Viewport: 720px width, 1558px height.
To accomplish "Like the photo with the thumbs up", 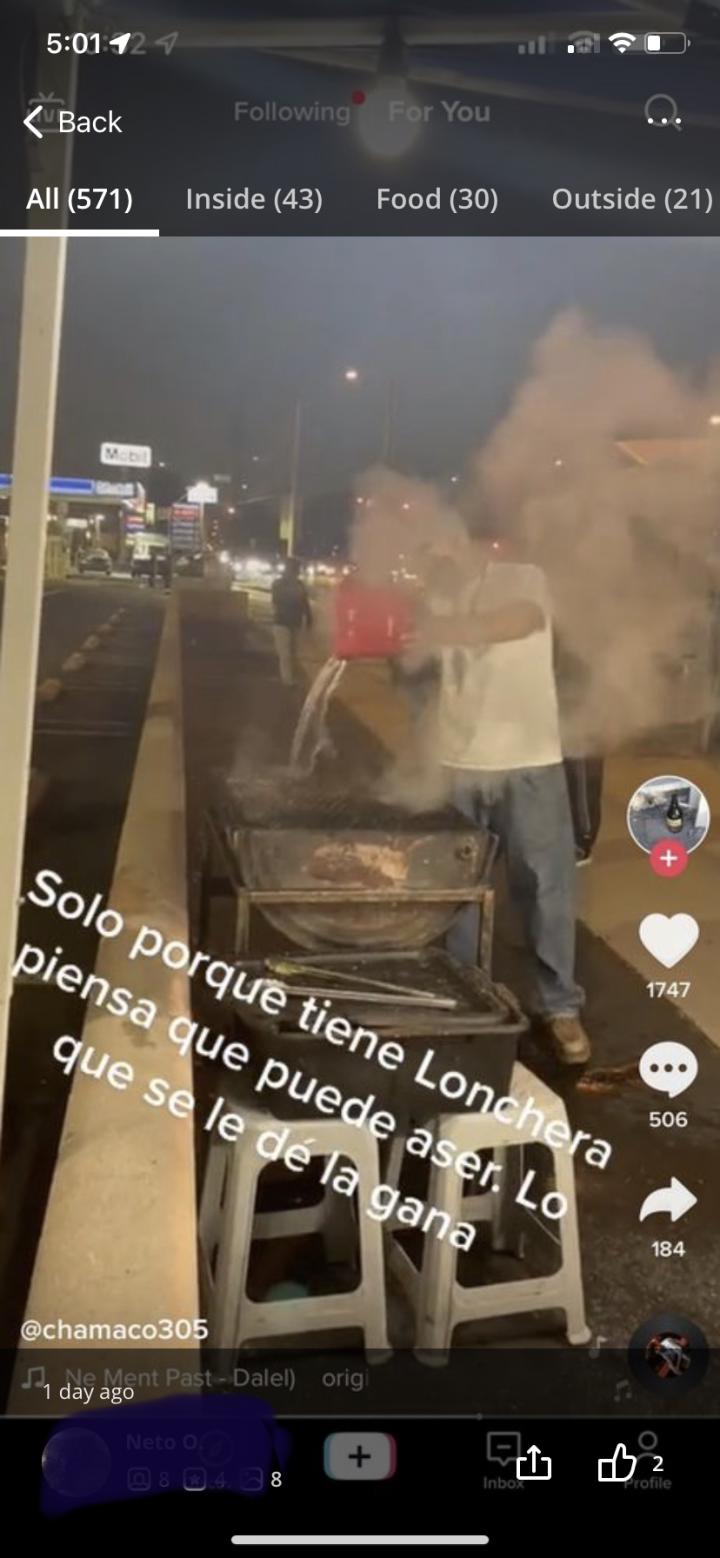I will pos(617,1464).
